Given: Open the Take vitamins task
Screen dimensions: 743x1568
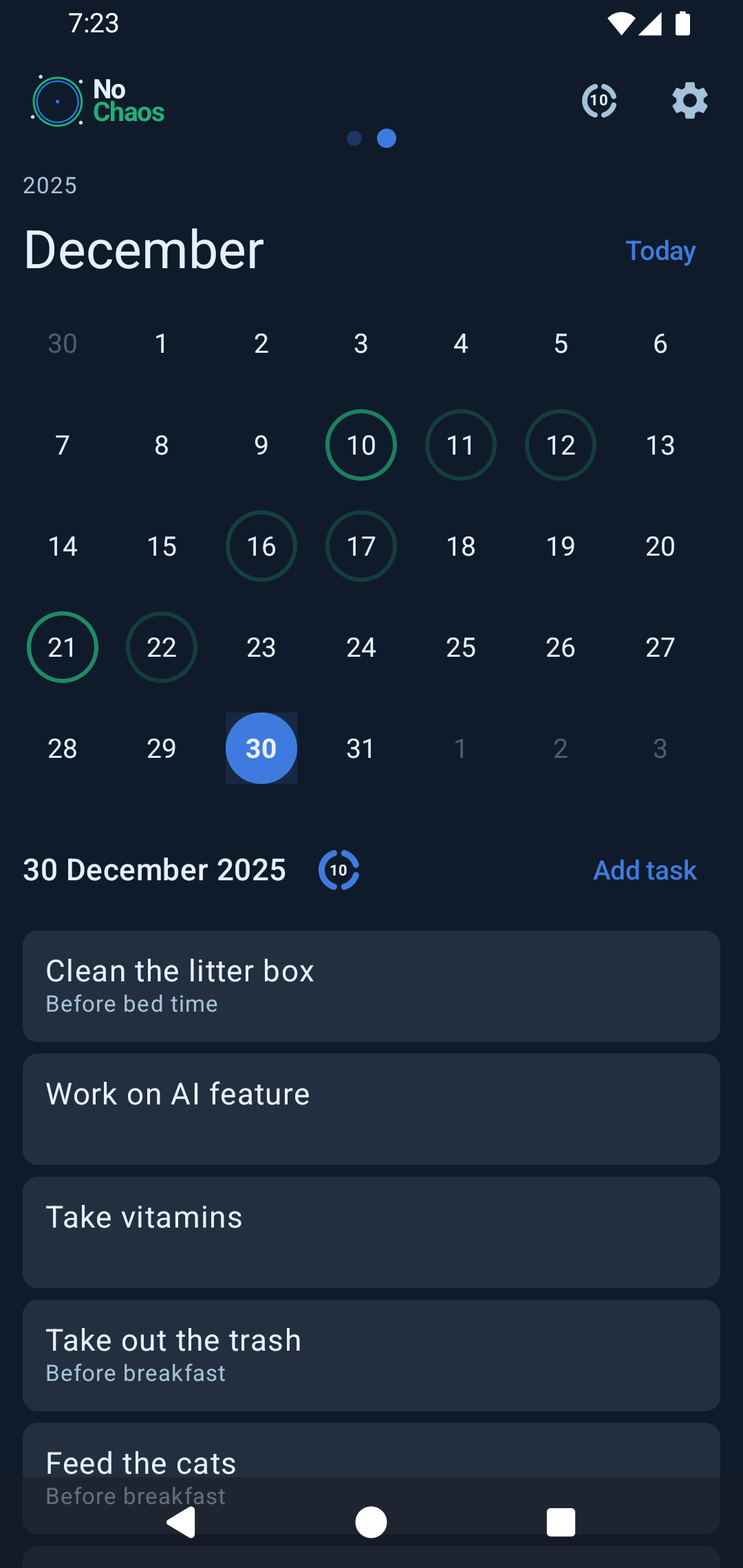Looking at the screenshot, I should pos(371,1231).
